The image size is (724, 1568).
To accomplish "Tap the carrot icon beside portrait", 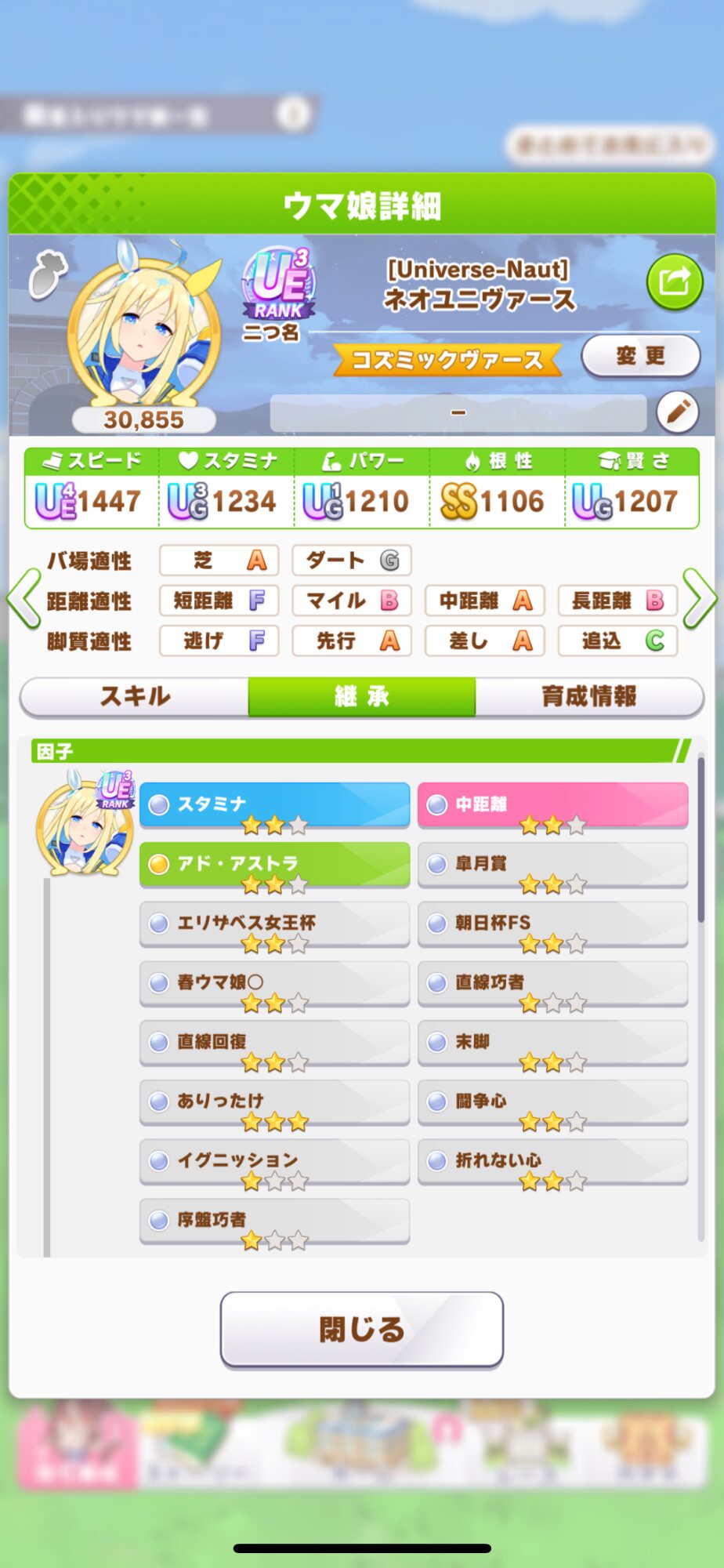I will 49,274.
